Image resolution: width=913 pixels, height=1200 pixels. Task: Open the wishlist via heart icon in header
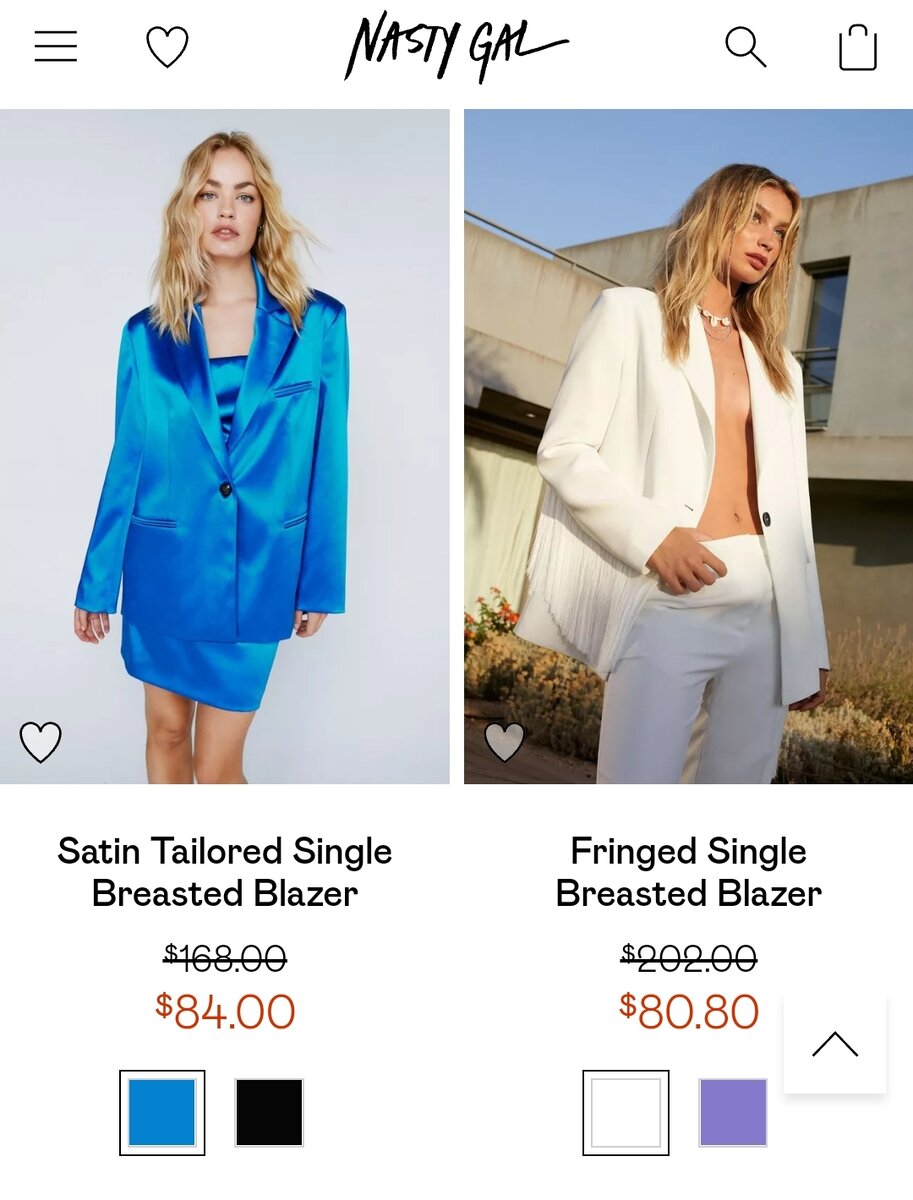tap(167, 46)
